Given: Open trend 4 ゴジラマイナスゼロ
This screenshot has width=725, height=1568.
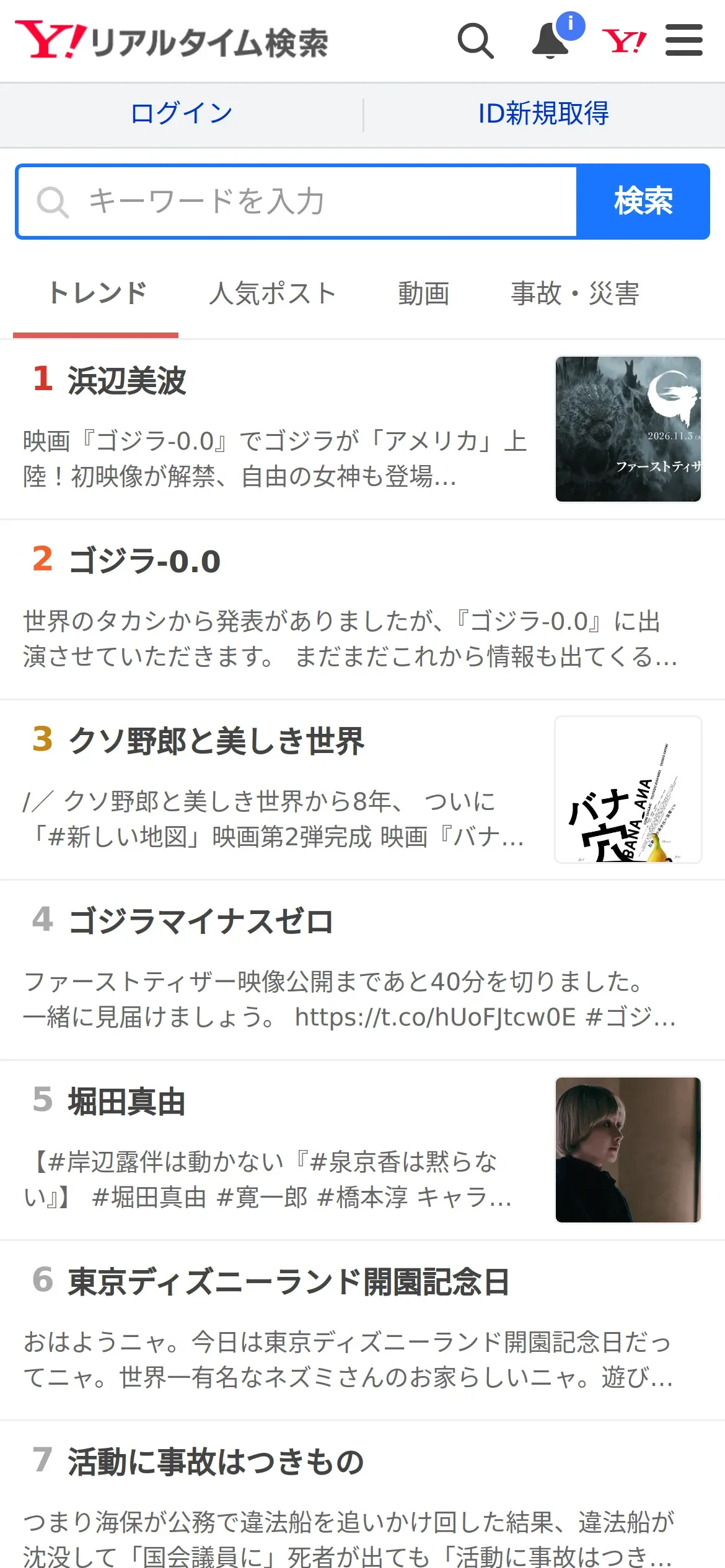Looking at the screenshot, I should 362,970.
